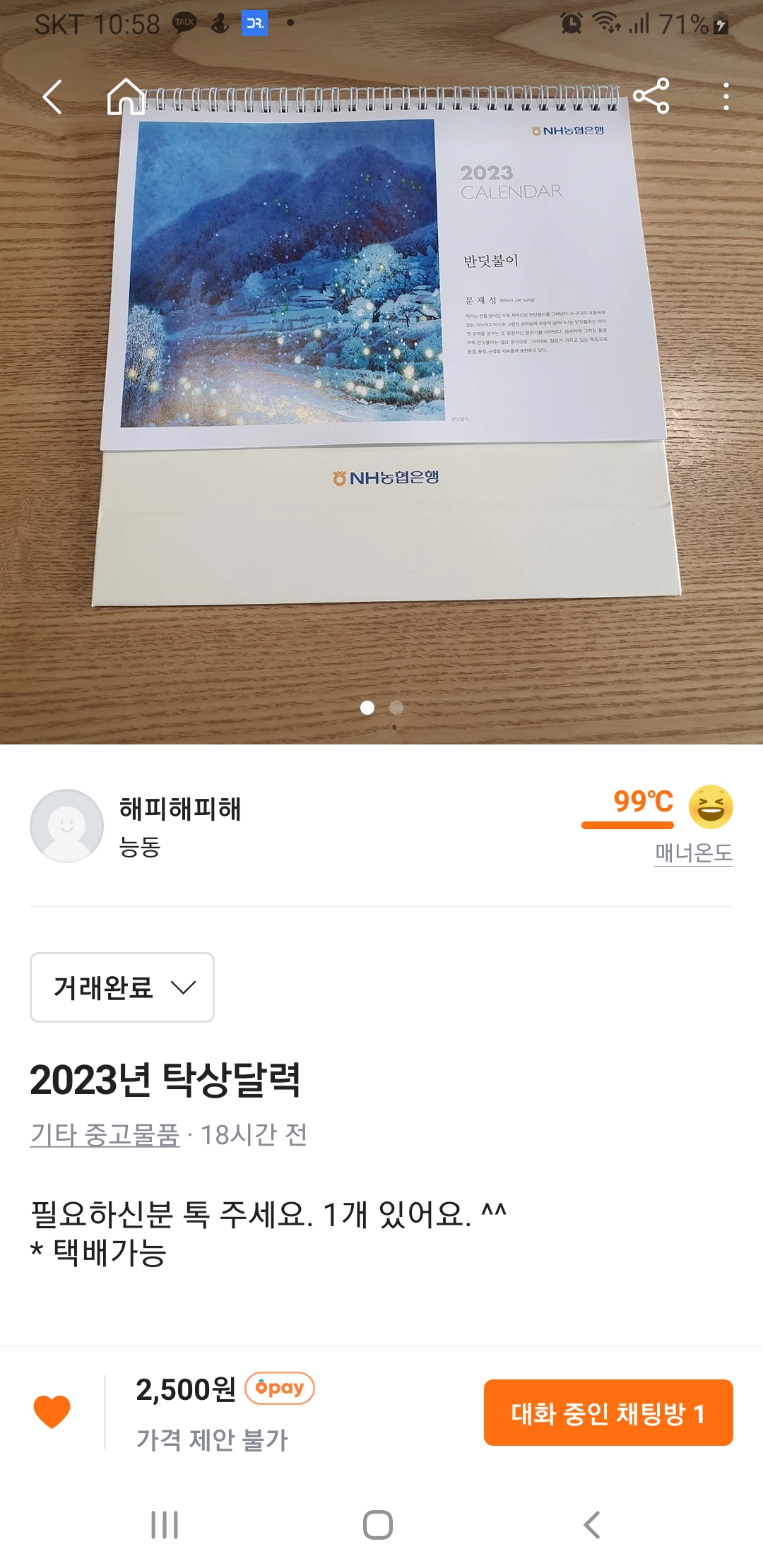Tap the system back button
The height and width of the screenshot is (1568, 763).
pyautogui.click(x=592, y=1525)
